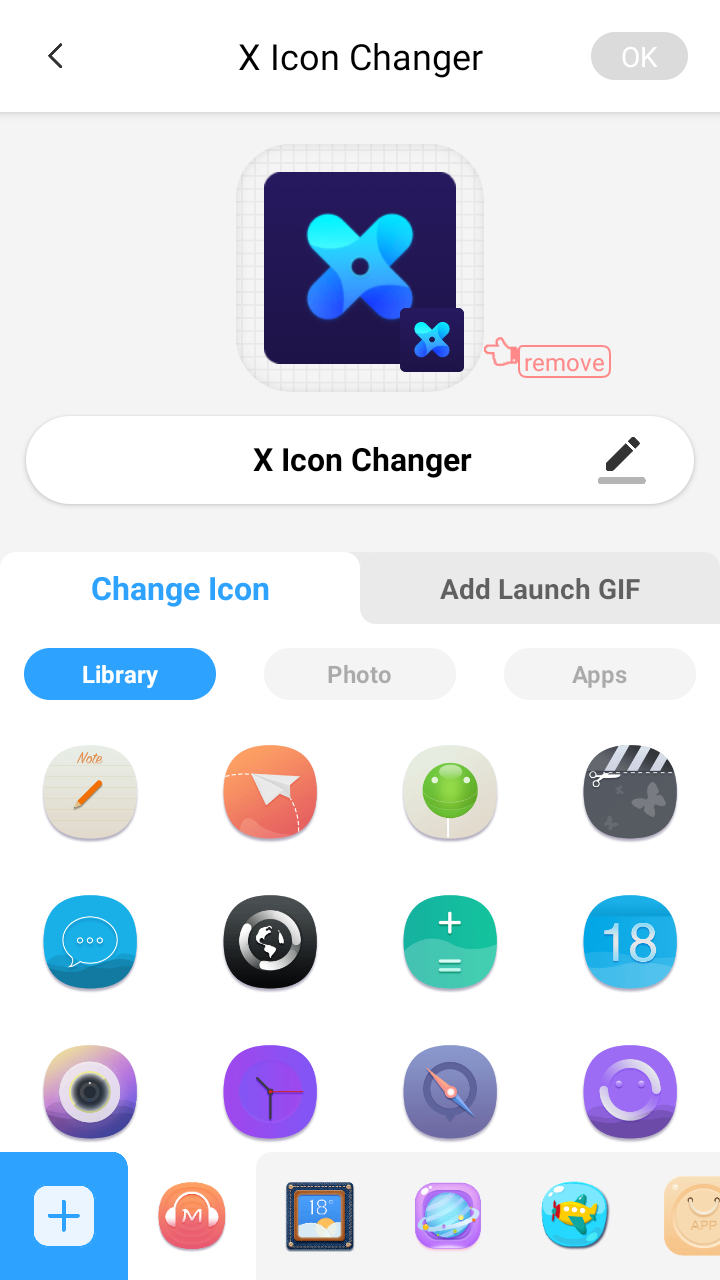Choose the yellow airplane icon
The image size is (720, 1280).
tap(575, 1216)
